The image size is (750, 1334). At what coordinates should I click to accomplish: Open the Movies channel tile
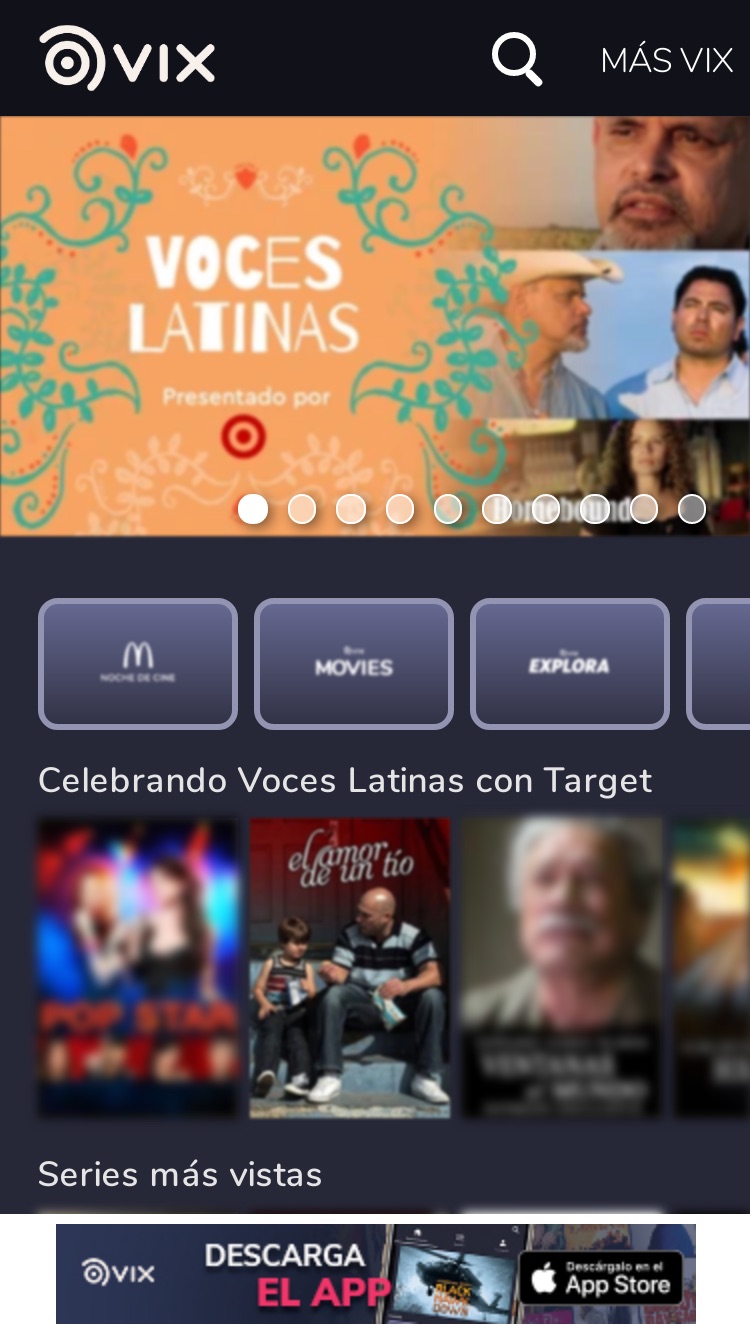(354, 664)
